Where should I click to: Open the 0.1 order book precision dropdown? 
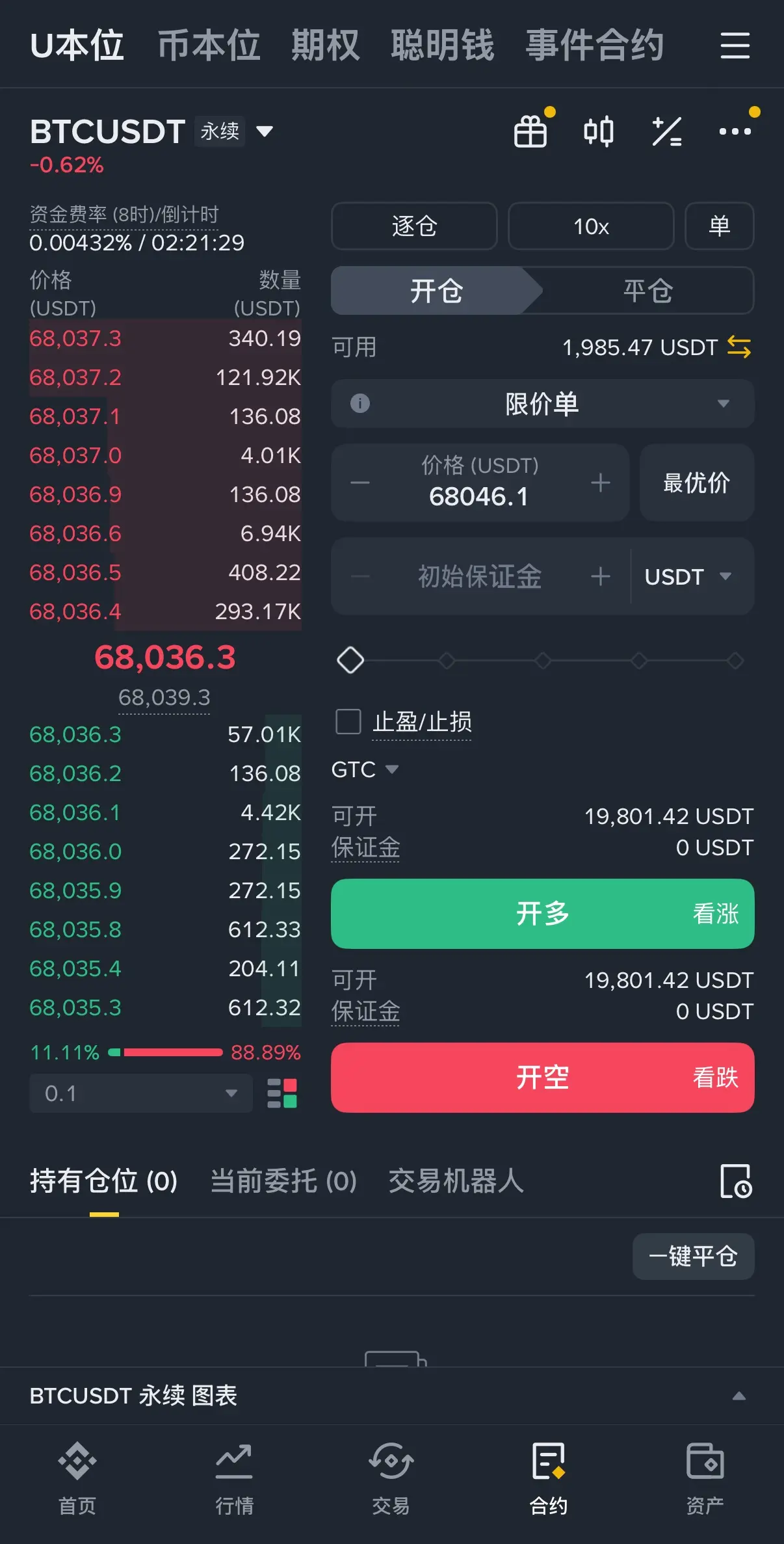140,1093
